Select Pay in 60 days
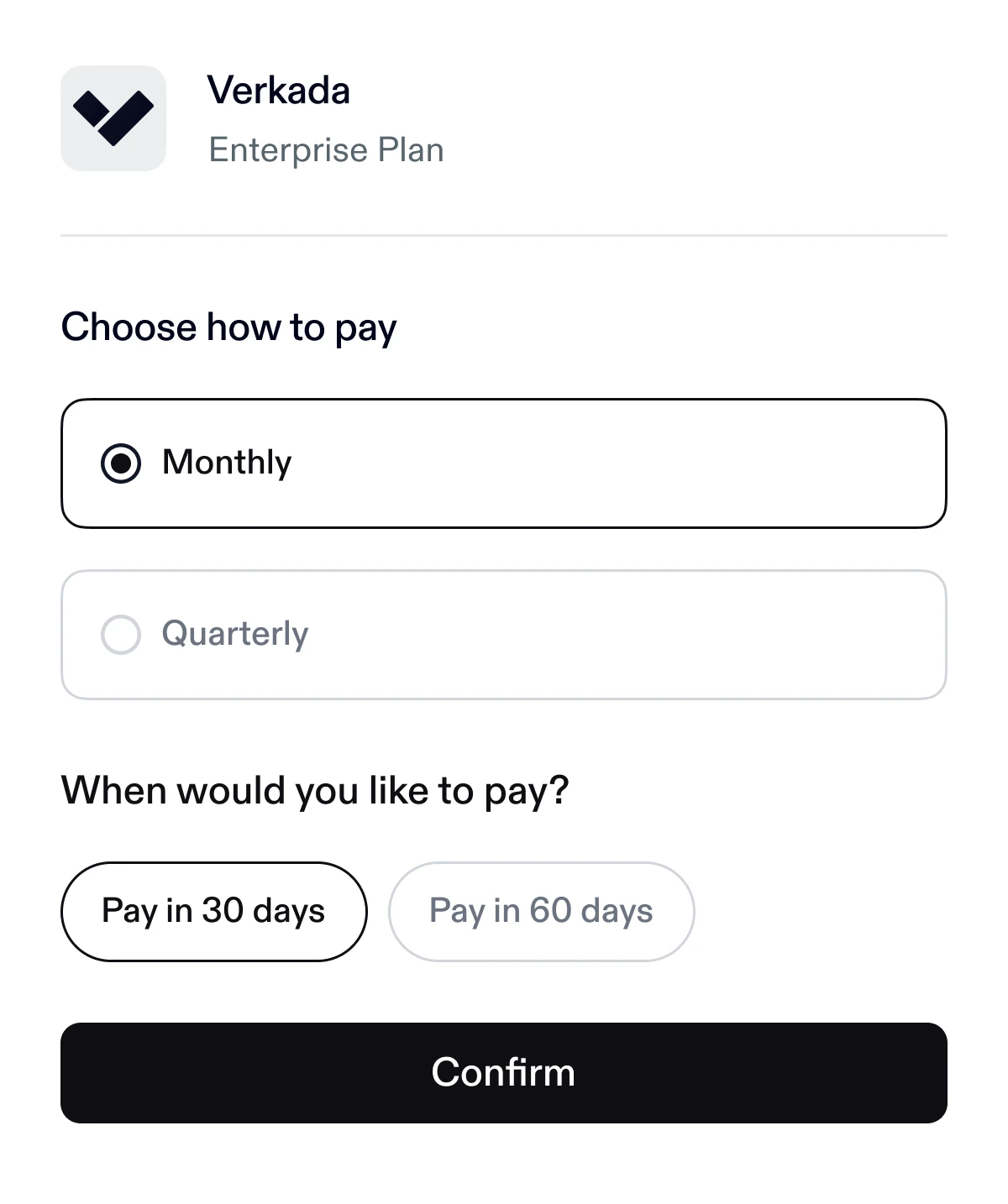This screenshot has width=1008, height=1204. [x=541, y=912]
